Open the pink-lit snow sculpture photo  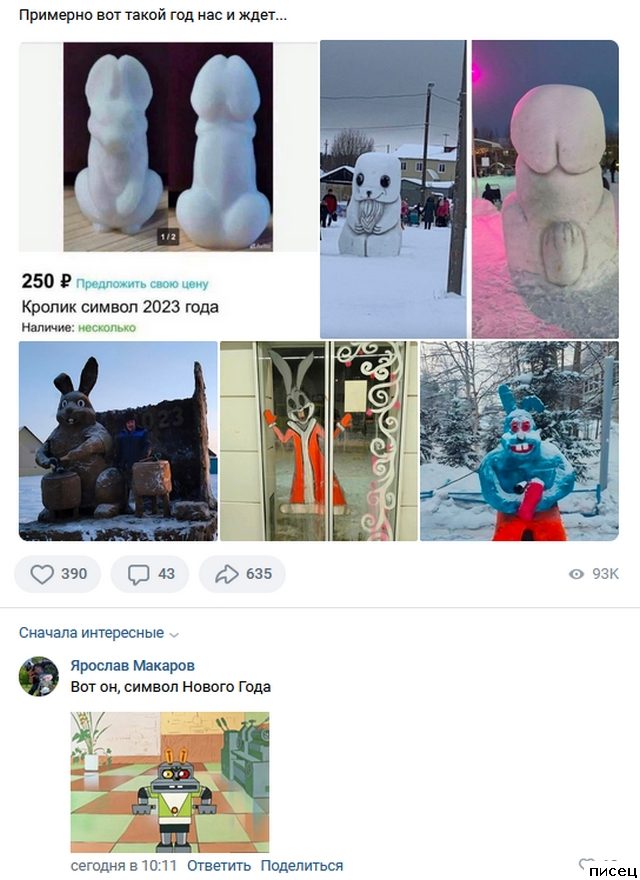545,189
